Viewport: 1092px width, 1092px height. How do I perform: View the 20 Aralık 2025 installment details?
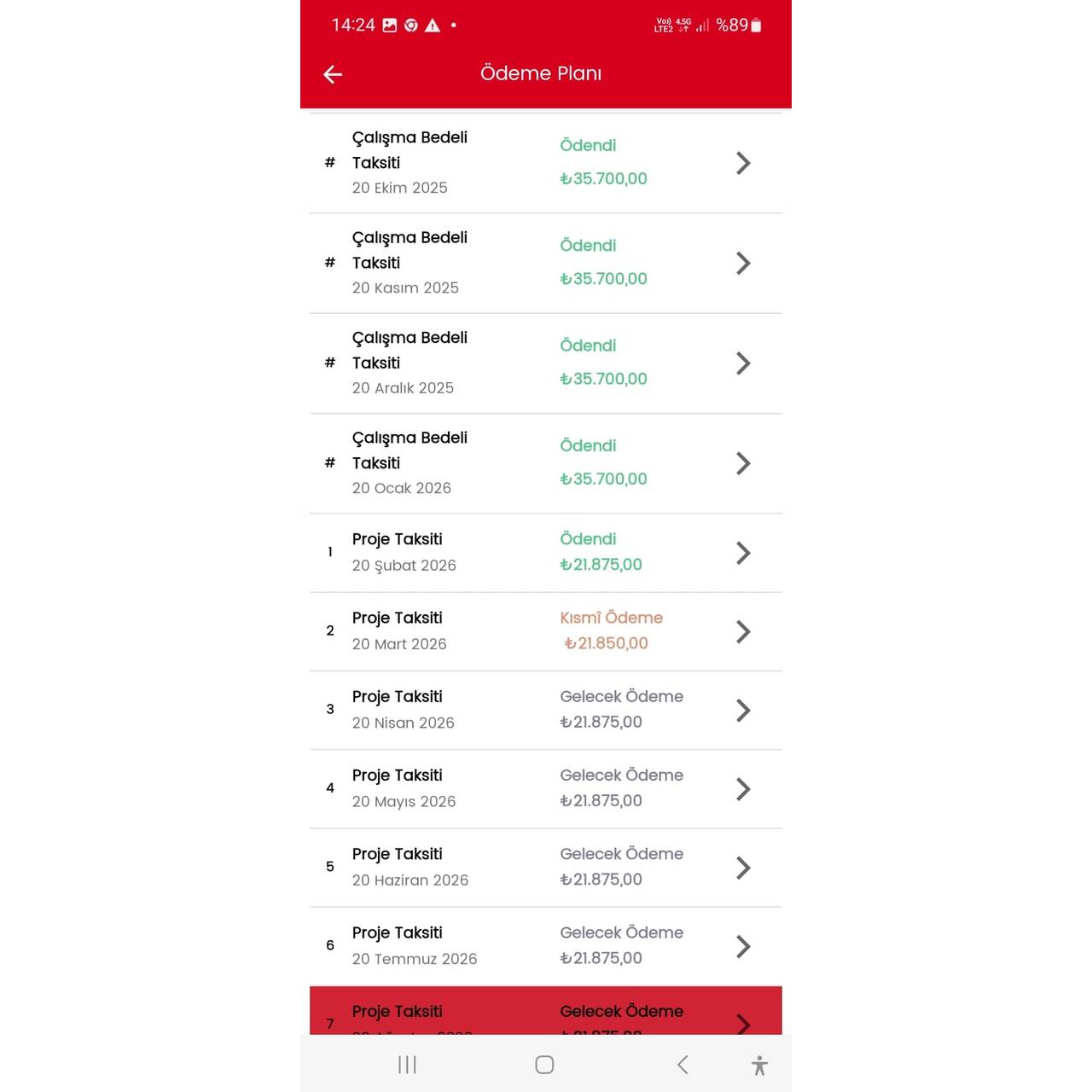545,363
